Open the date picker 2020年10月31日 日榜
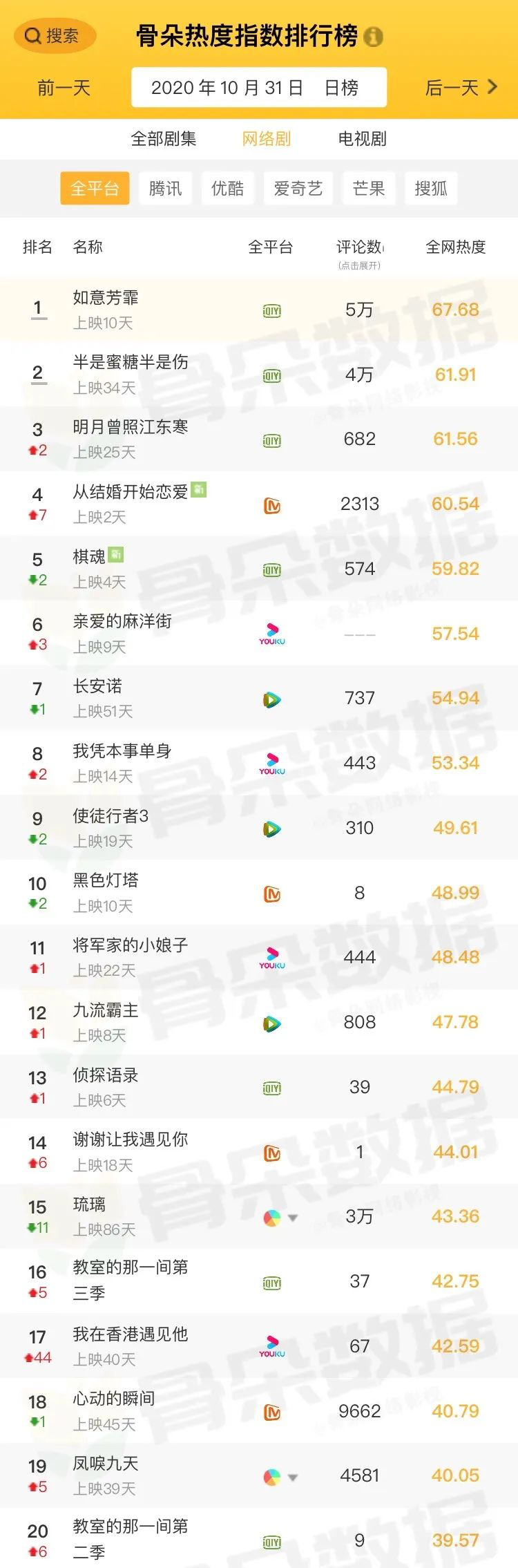The width and height of the screenshot is (518, 1568). pos(259,88)
